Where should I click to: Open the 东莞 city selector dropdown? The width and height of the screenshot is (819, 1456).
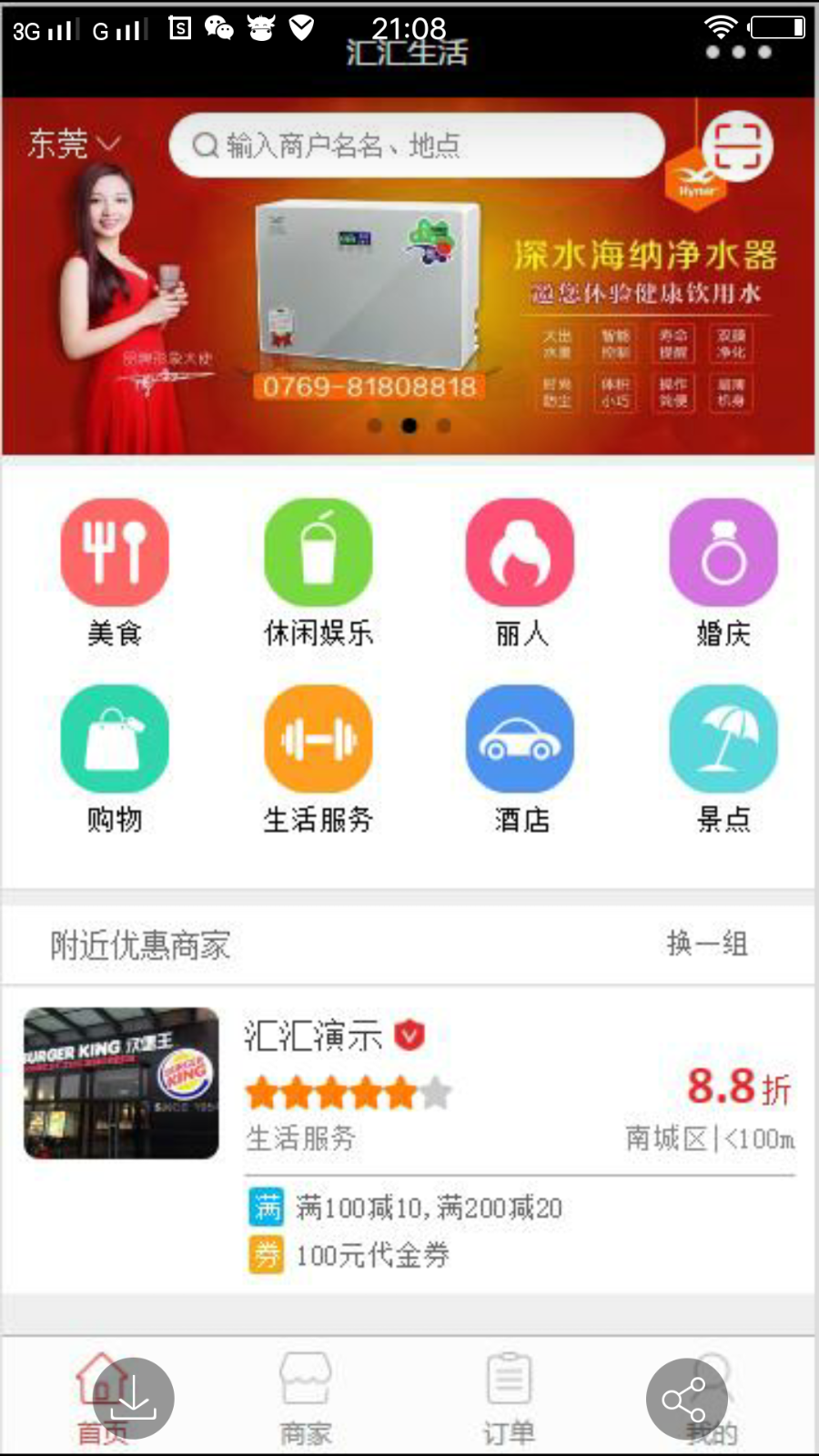point(74,144)
